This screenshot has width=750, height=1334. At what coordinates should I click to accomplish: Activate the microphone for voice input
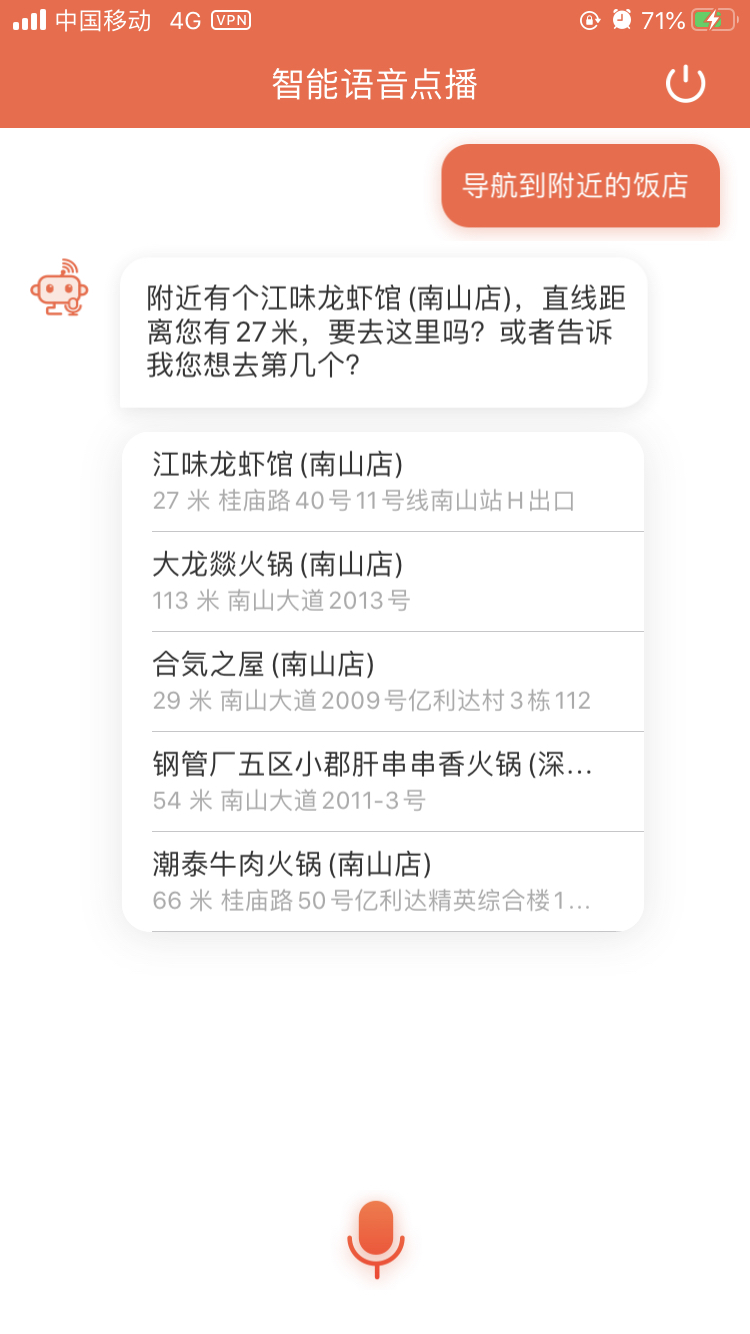pyautogui.click(x=376, y=1238)
